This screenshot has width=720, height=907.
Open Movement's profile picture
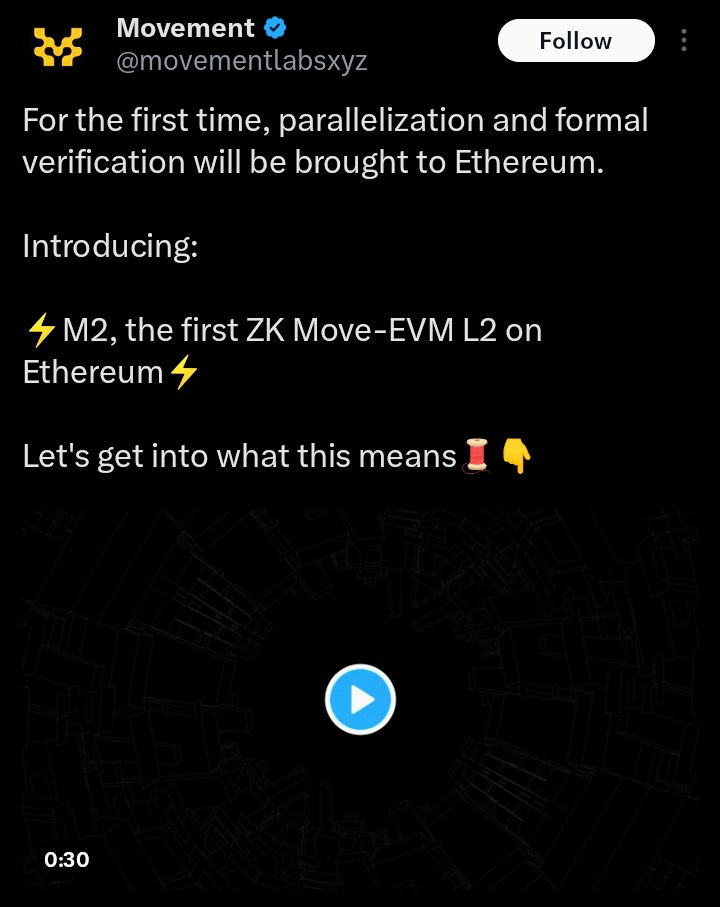tap(59, 47)
